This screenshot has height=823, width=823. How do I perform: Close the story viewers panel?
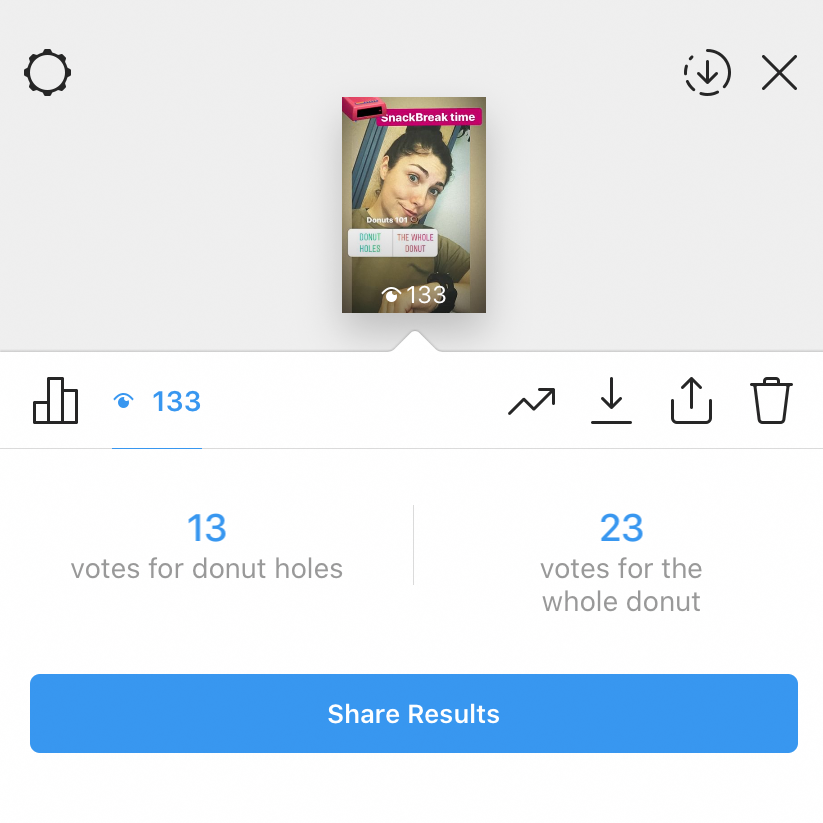[x=779, y=73]
